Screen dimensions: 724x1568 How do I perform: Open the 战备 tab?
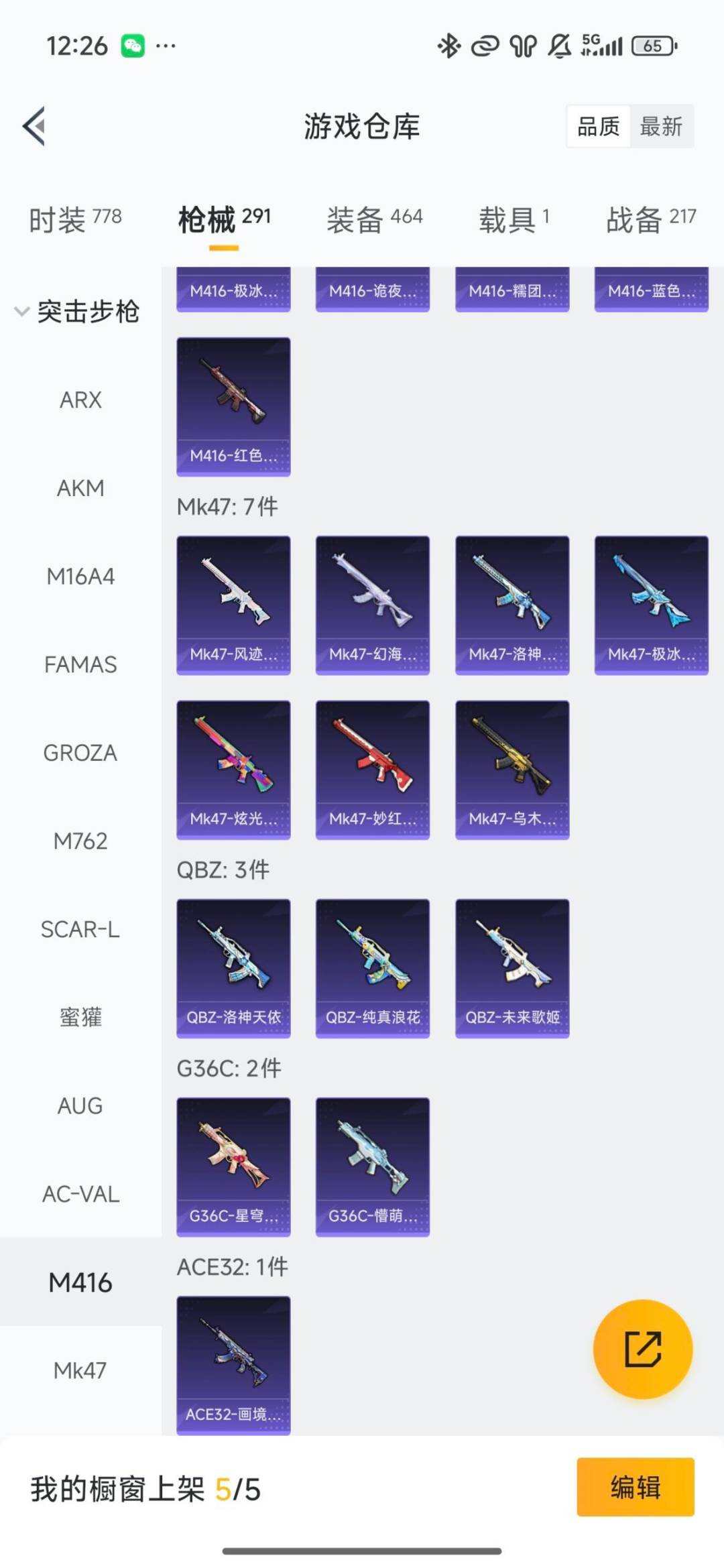click(x=650, y=219)
